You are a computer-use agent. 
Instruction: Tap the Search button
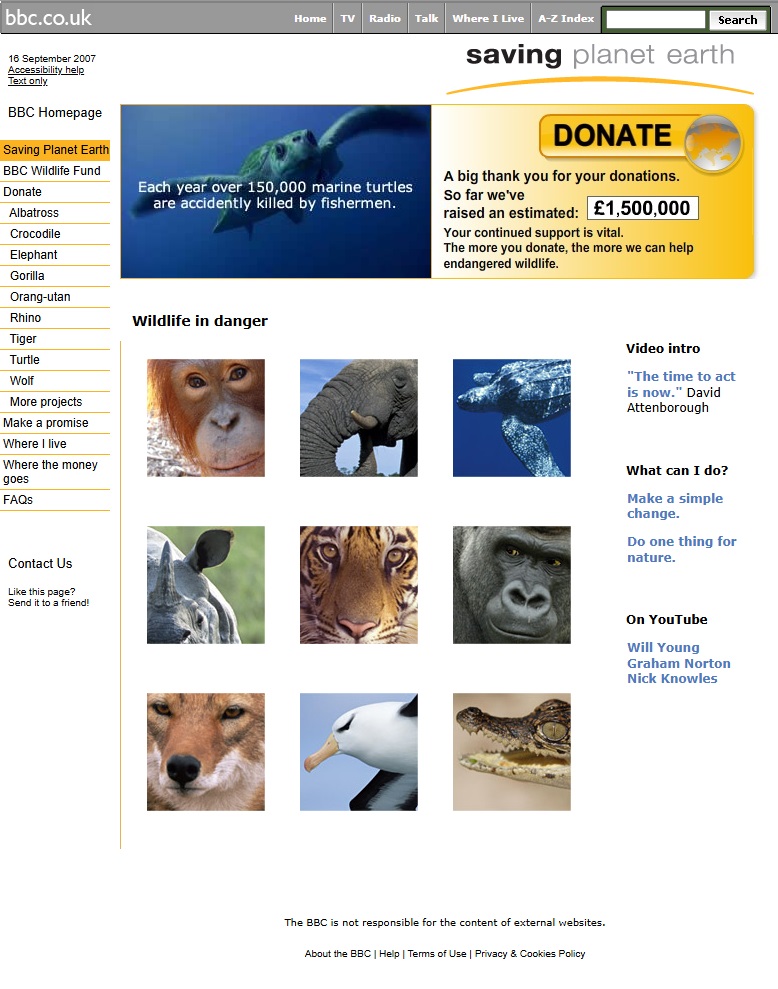737,20
